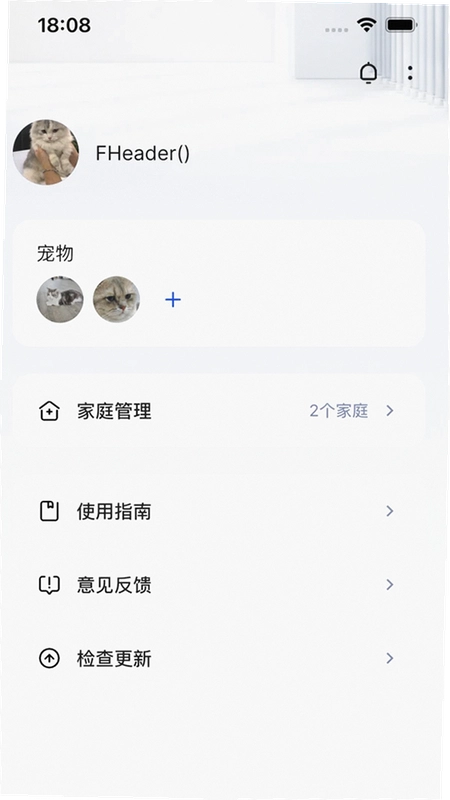450x800 pixels.
Task: Add a new pet with the plus icon
Action: tap(173, 299)
